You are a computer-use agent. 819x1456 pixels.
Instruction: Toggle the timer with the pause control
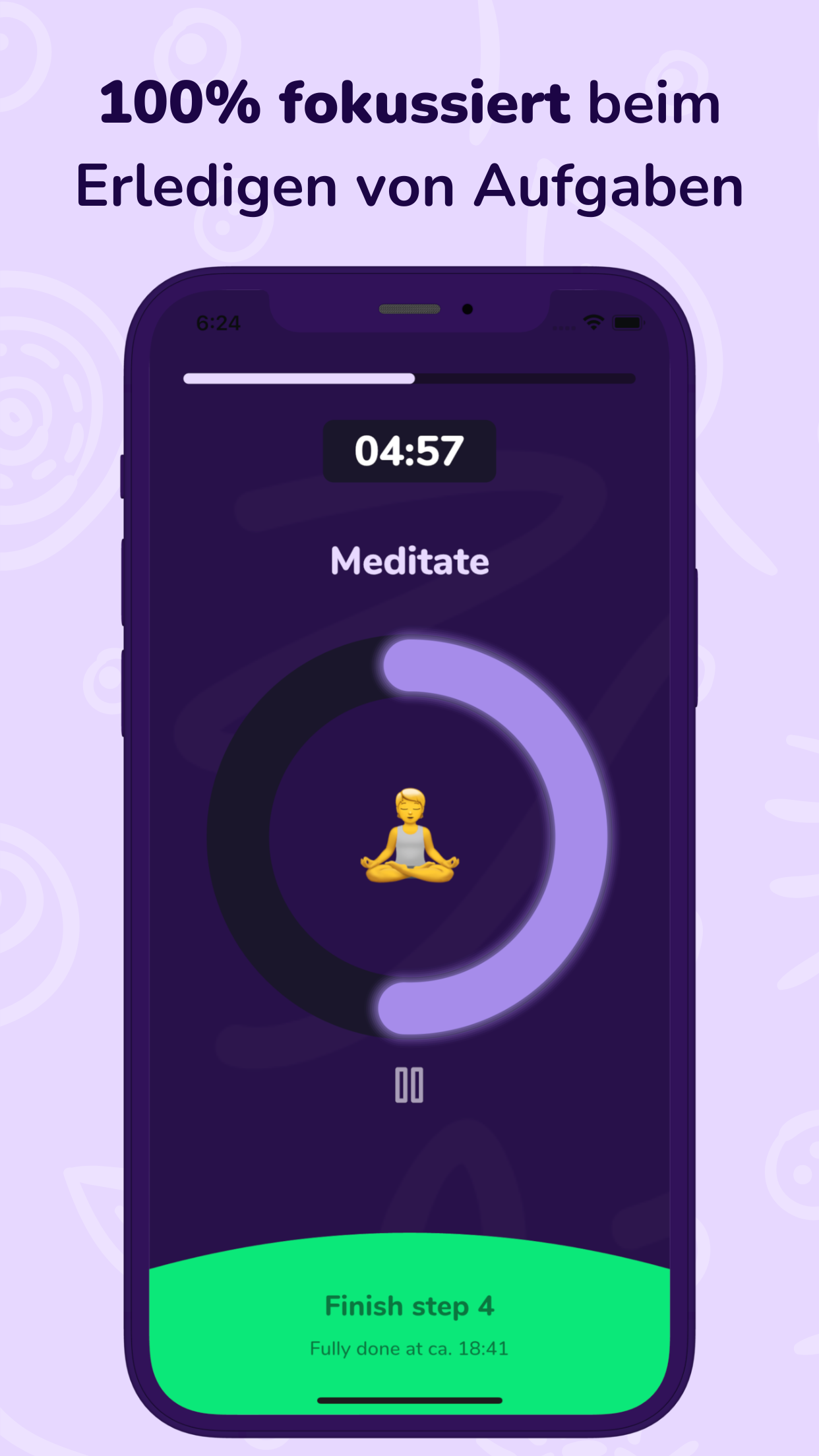pyautogui.click(x=409, y=1087)
